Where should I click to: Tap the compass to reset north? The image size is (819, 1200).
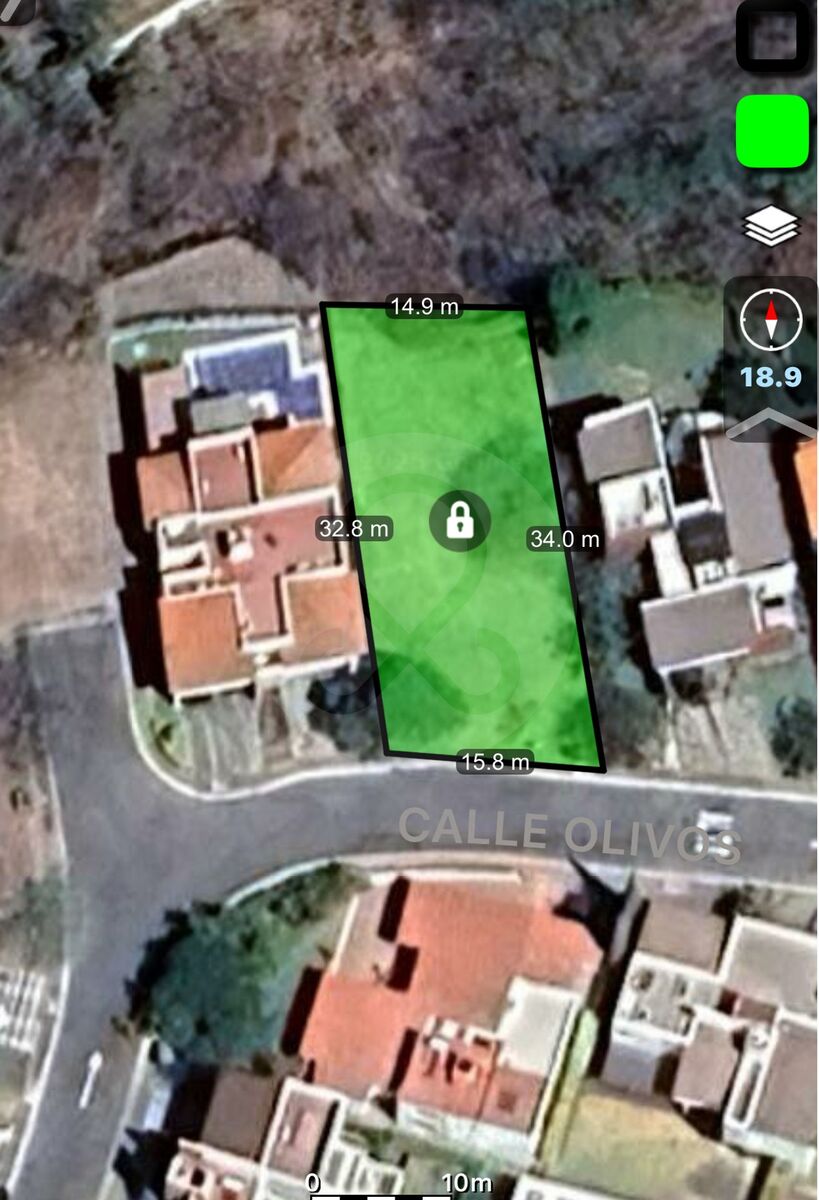click(x=771, y=321)
